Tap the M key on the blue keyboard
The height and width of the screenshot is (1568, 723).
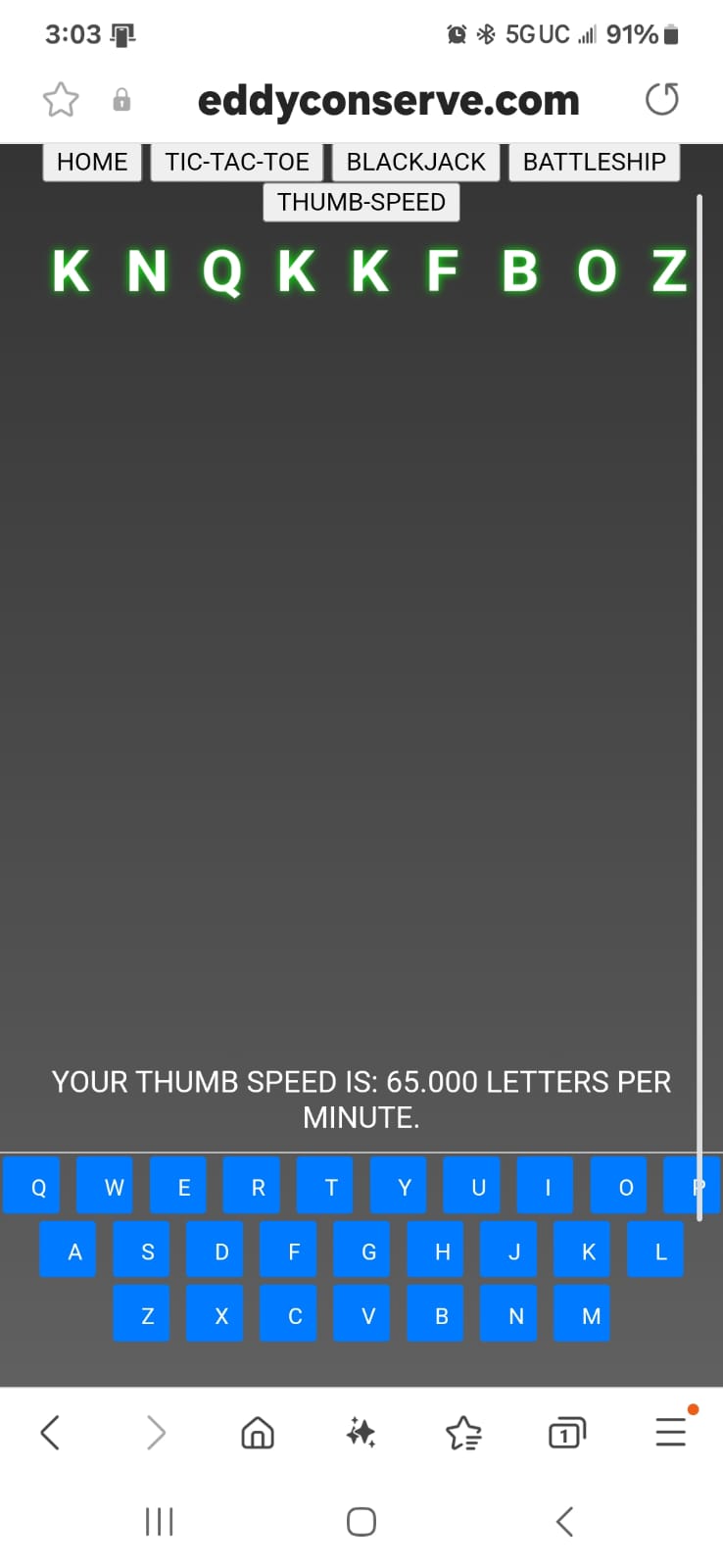pyautogui.click(x=591, y=1315)
